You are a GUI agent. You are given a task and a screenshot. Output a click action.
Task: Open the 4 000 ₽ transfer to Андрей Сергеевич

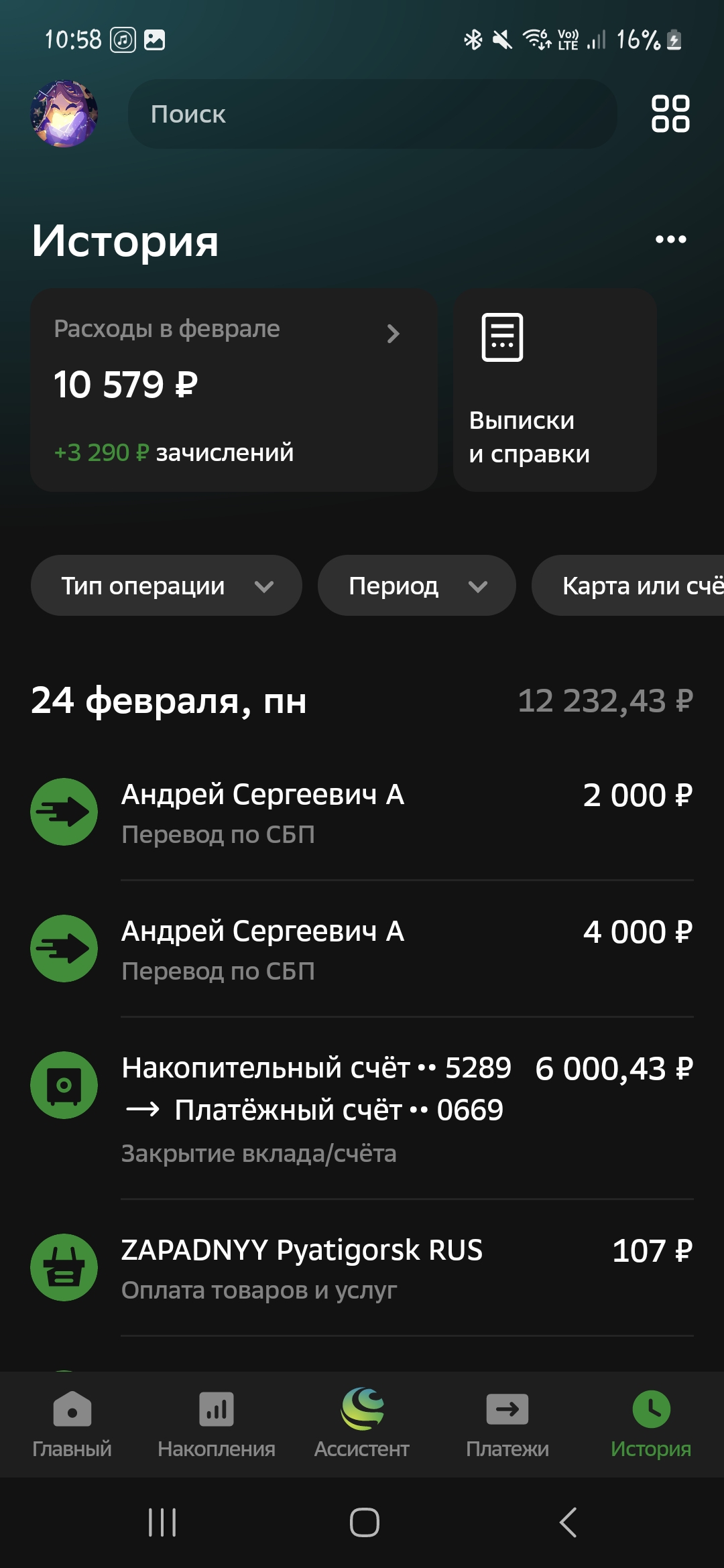point(362,949)
